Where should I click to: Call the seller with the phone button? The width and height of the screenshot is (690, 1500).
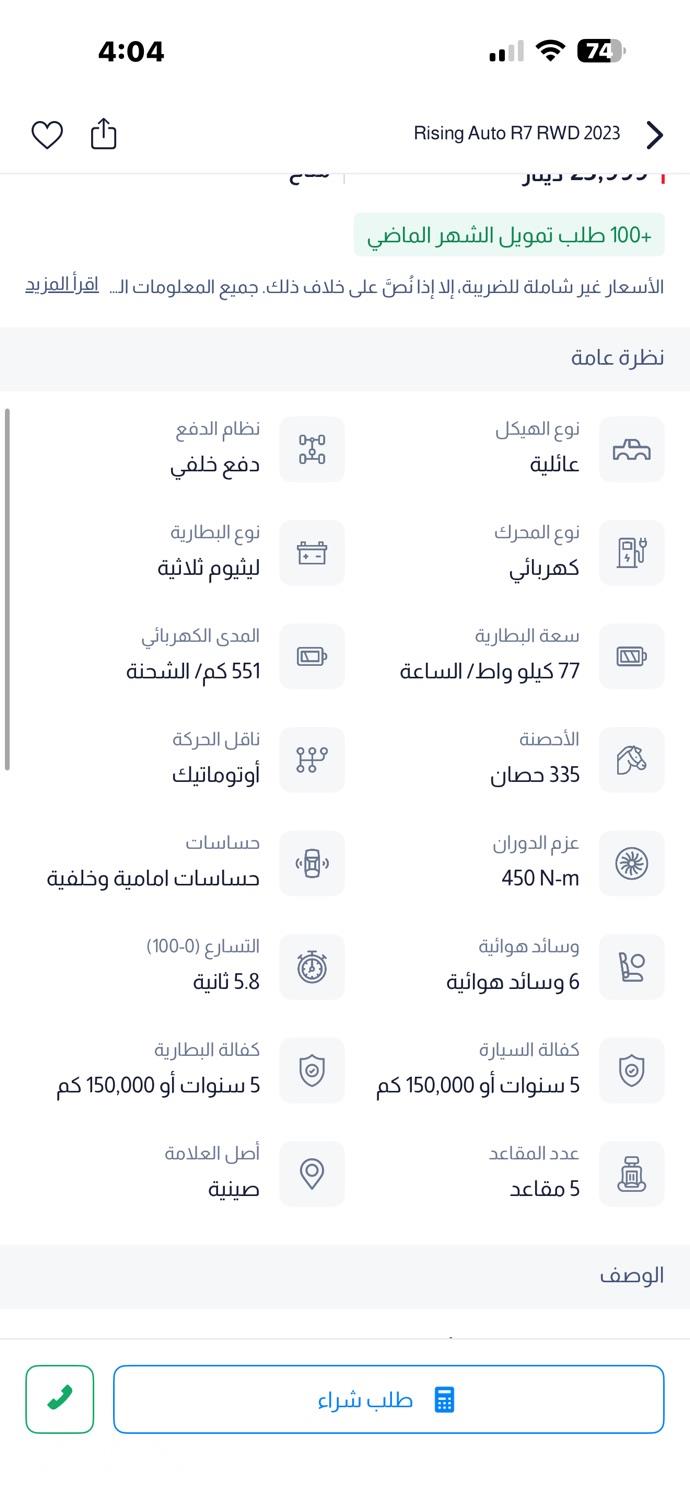[x=60, y=1399]
